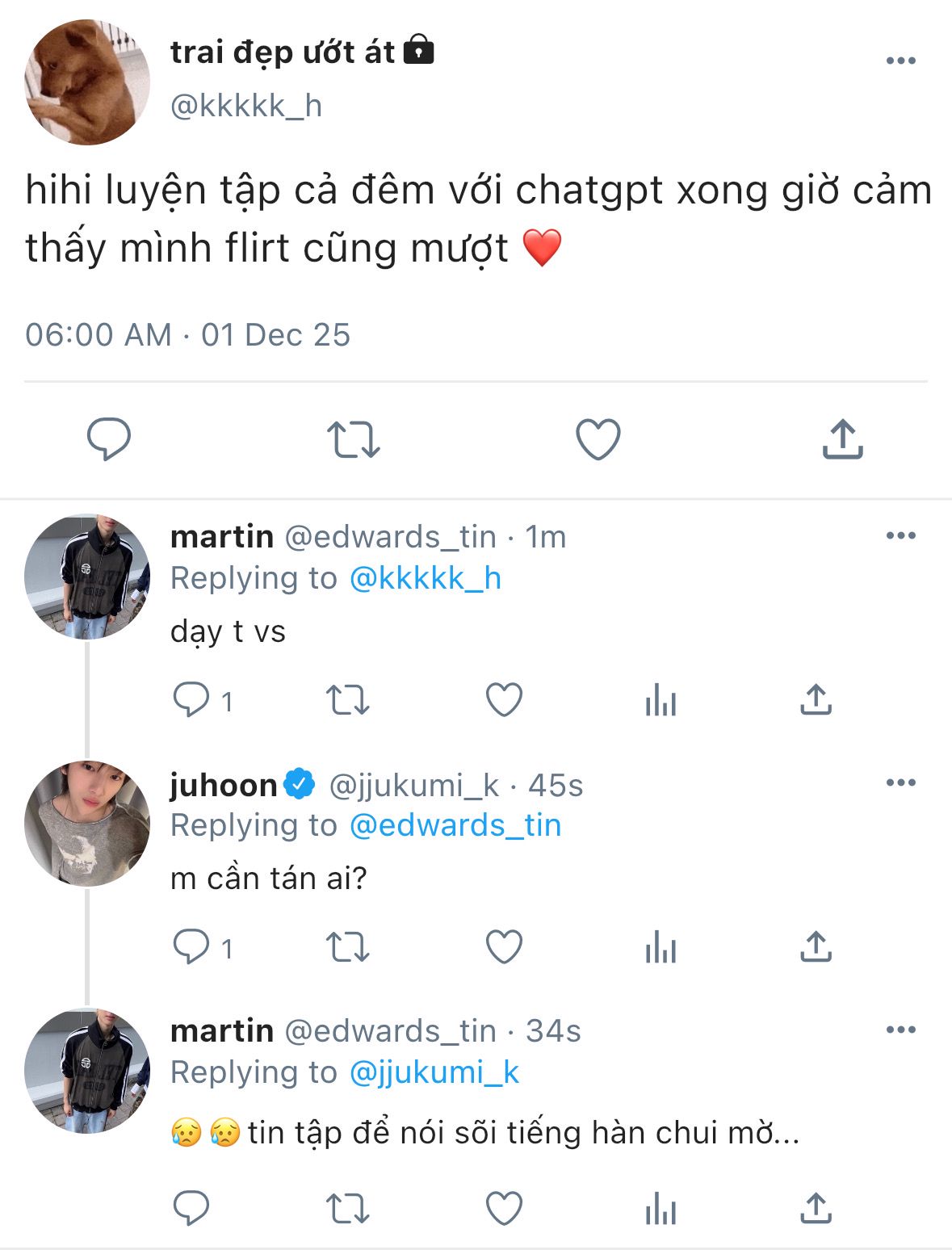
Task: View analytics for "dạy t vs" reply
Action: click(660, 700)
